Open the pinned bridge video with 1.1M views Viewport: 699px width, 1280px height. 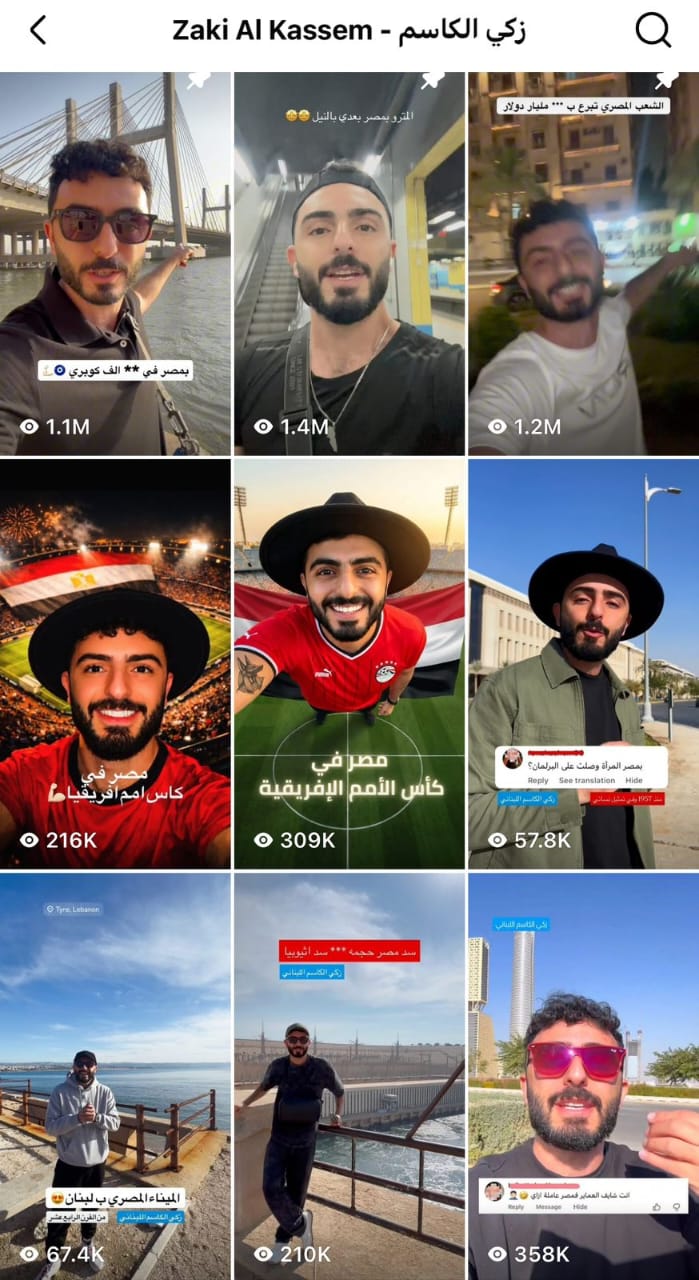pos(115,263)
